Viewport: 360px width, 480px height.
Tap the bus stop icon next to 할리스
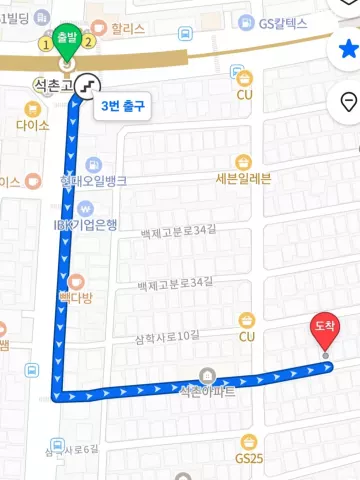point(185,34)
